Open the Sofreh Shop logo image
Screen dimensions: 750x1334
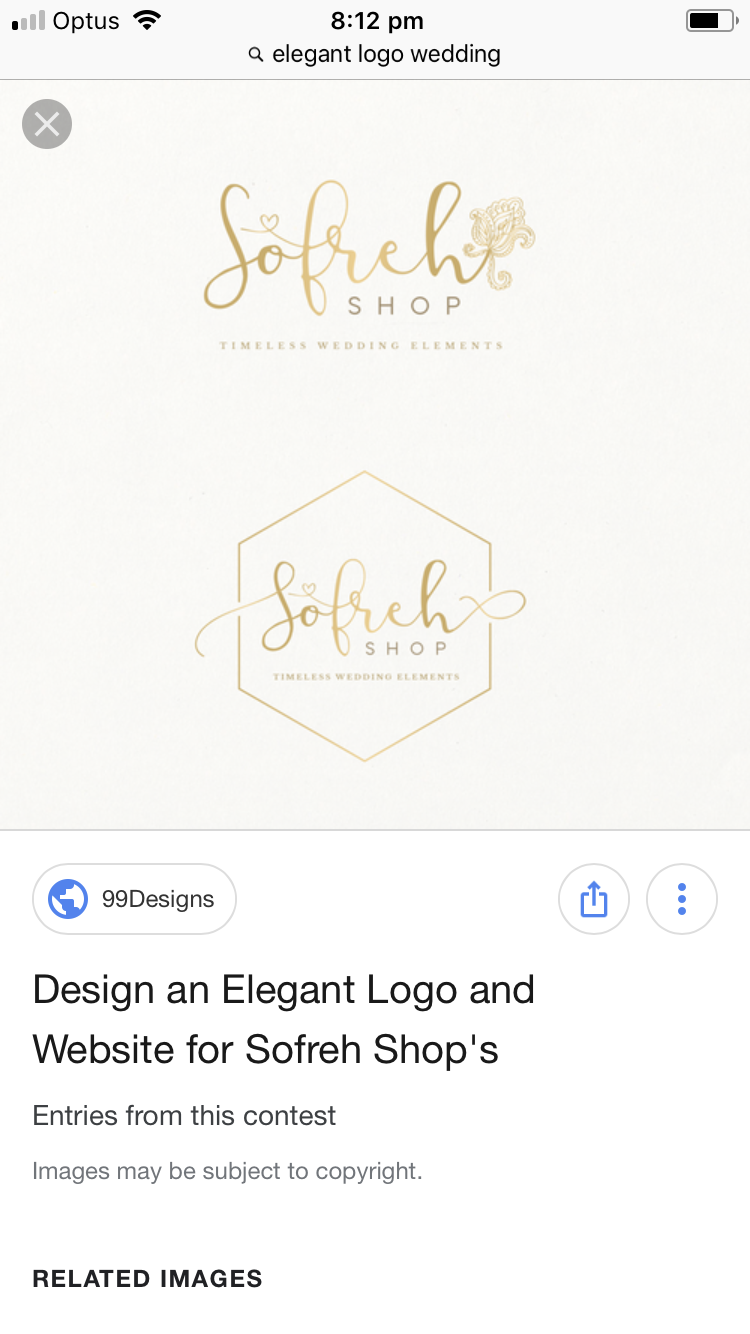(x=375, y=455)
